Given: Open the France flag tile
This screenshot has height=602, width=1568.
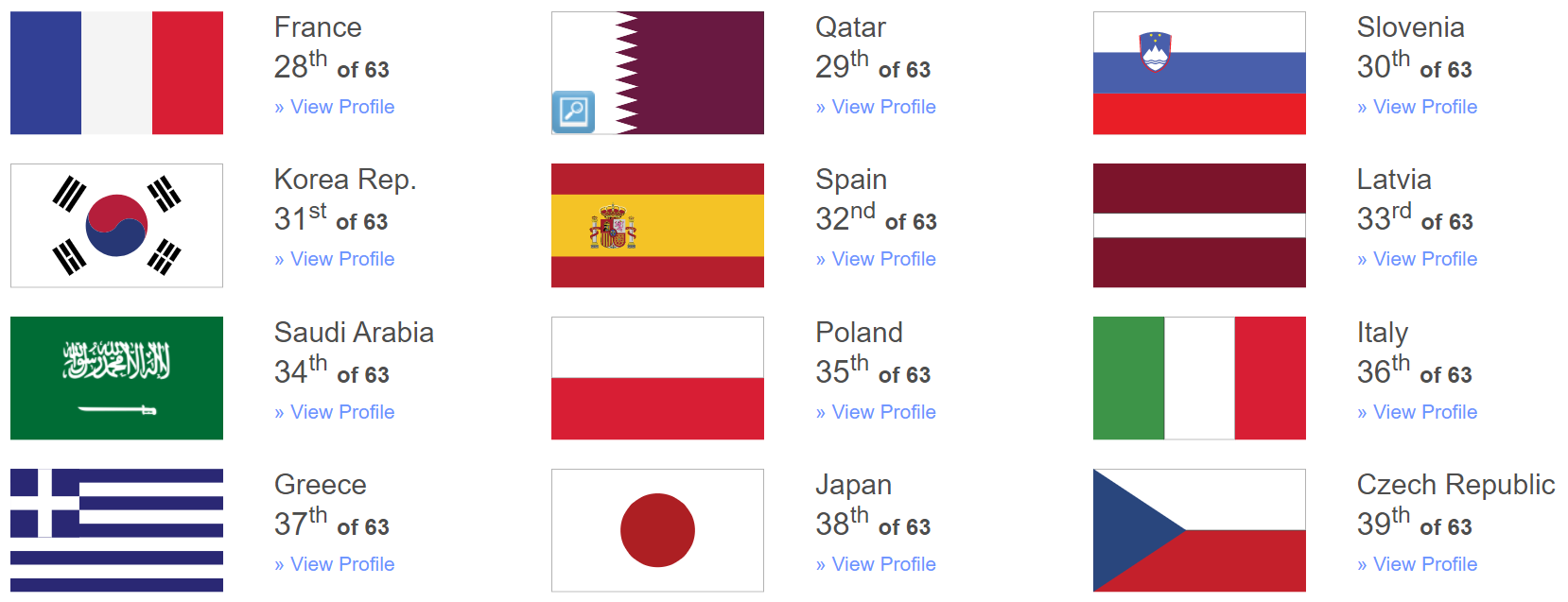Looking at the screenshot, I should click(x=116, y=73).
